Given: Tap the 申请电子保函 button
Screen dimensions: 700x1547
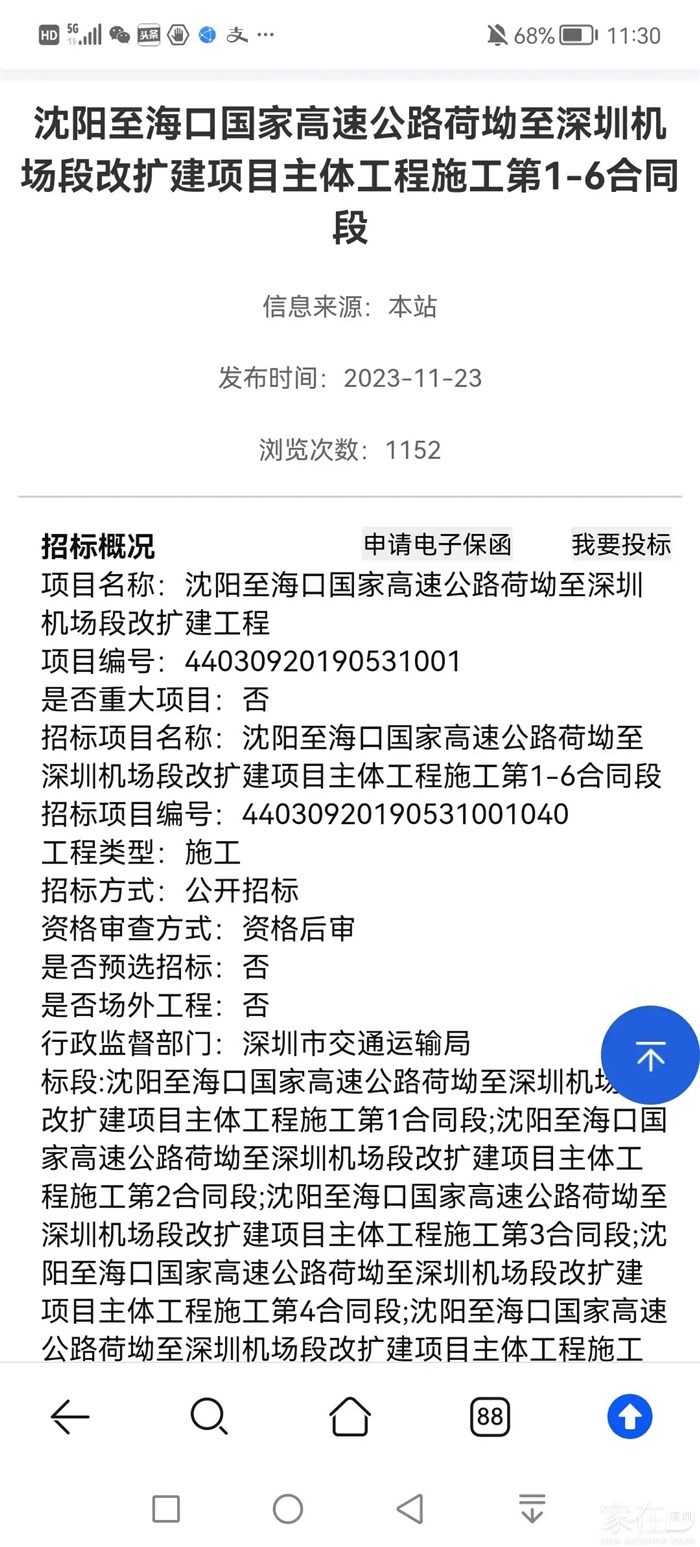Looking at the screenshot, I should [437, 544].
